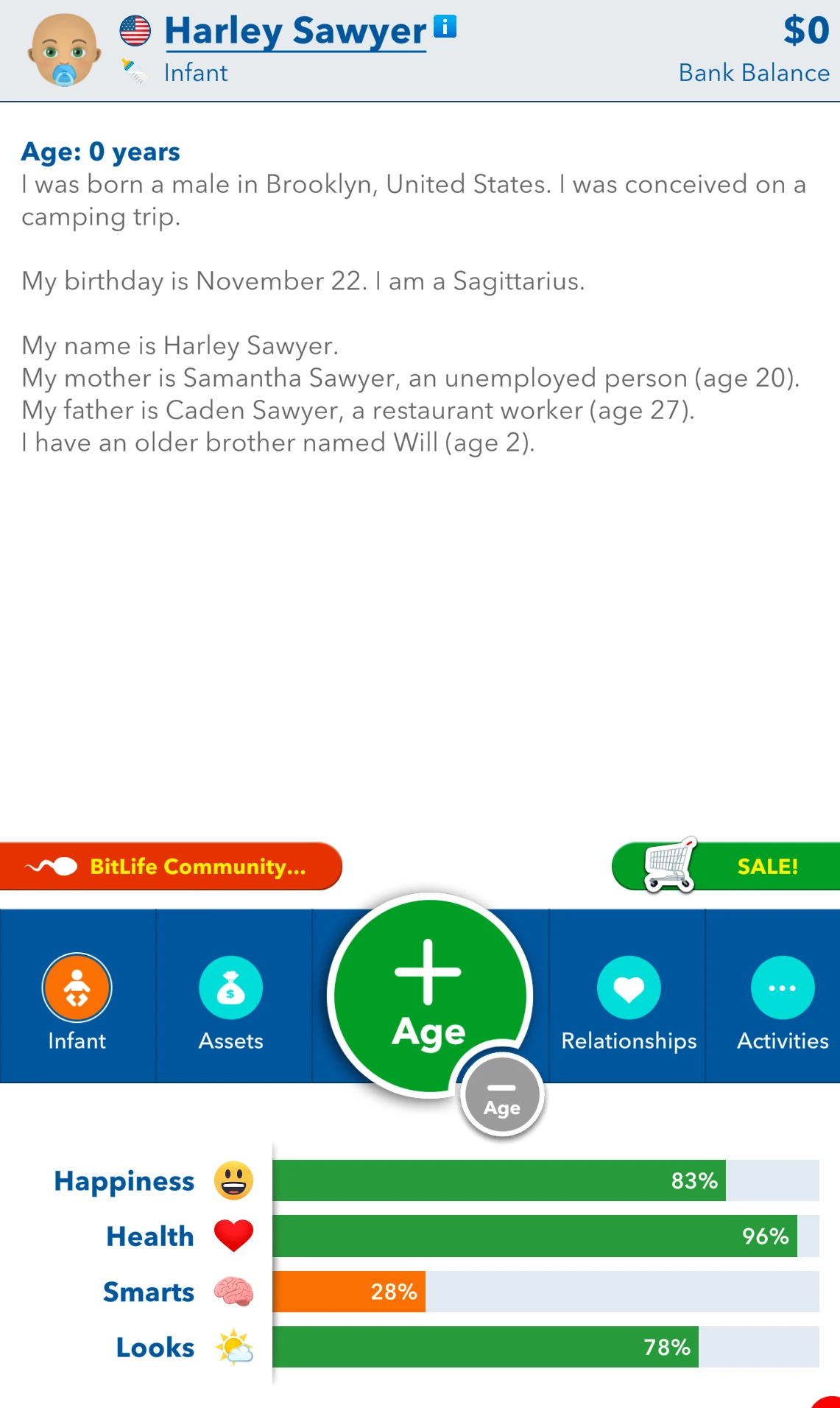Image resolution: width=840 pixels, height=1408 pixels.
Task: Click the BitLife Community banner
Action: [x=171, y=866]
